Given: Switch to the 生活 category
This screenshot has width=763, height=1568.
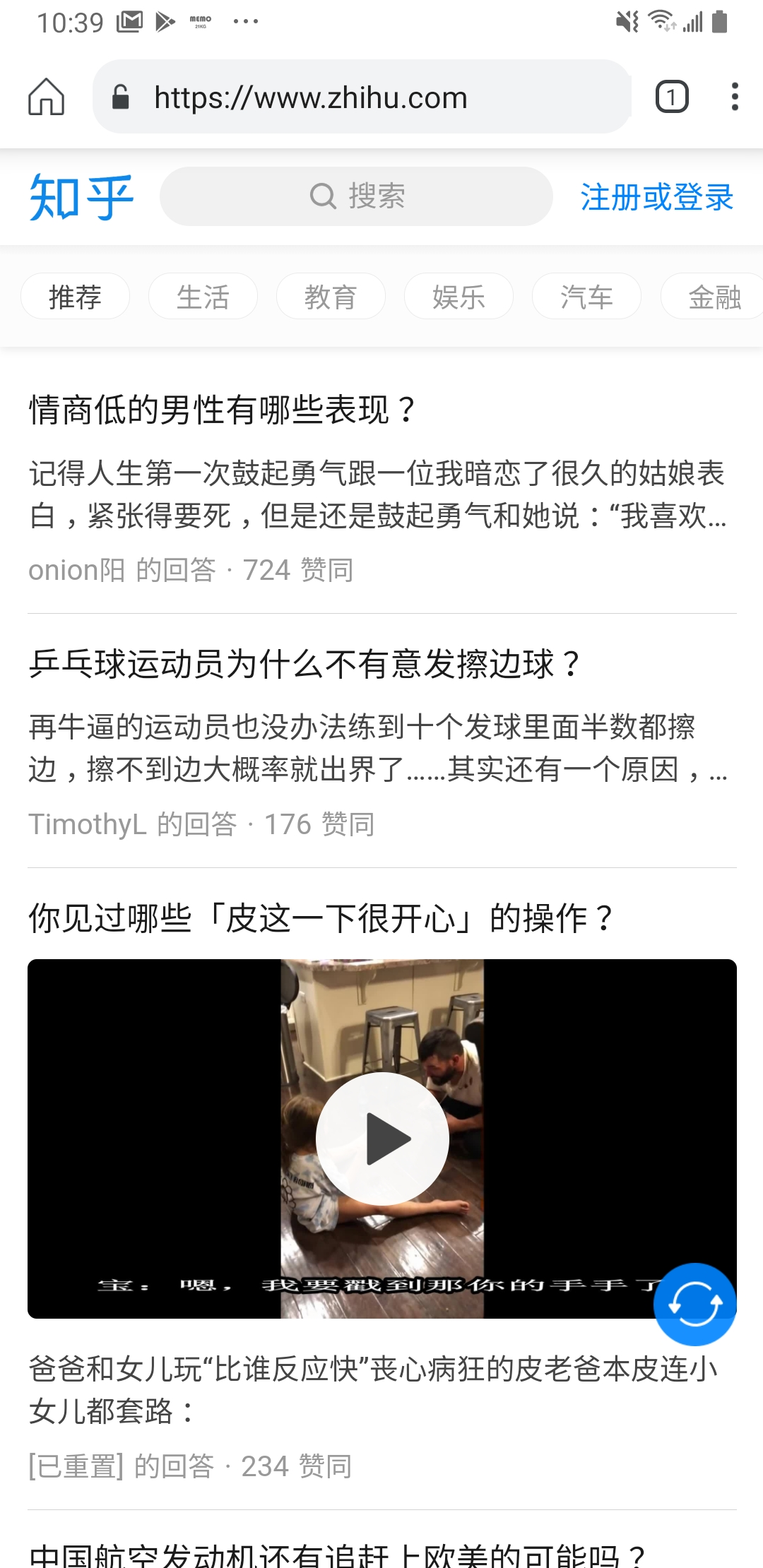Looking at the screenshot, I should [203, 297].
